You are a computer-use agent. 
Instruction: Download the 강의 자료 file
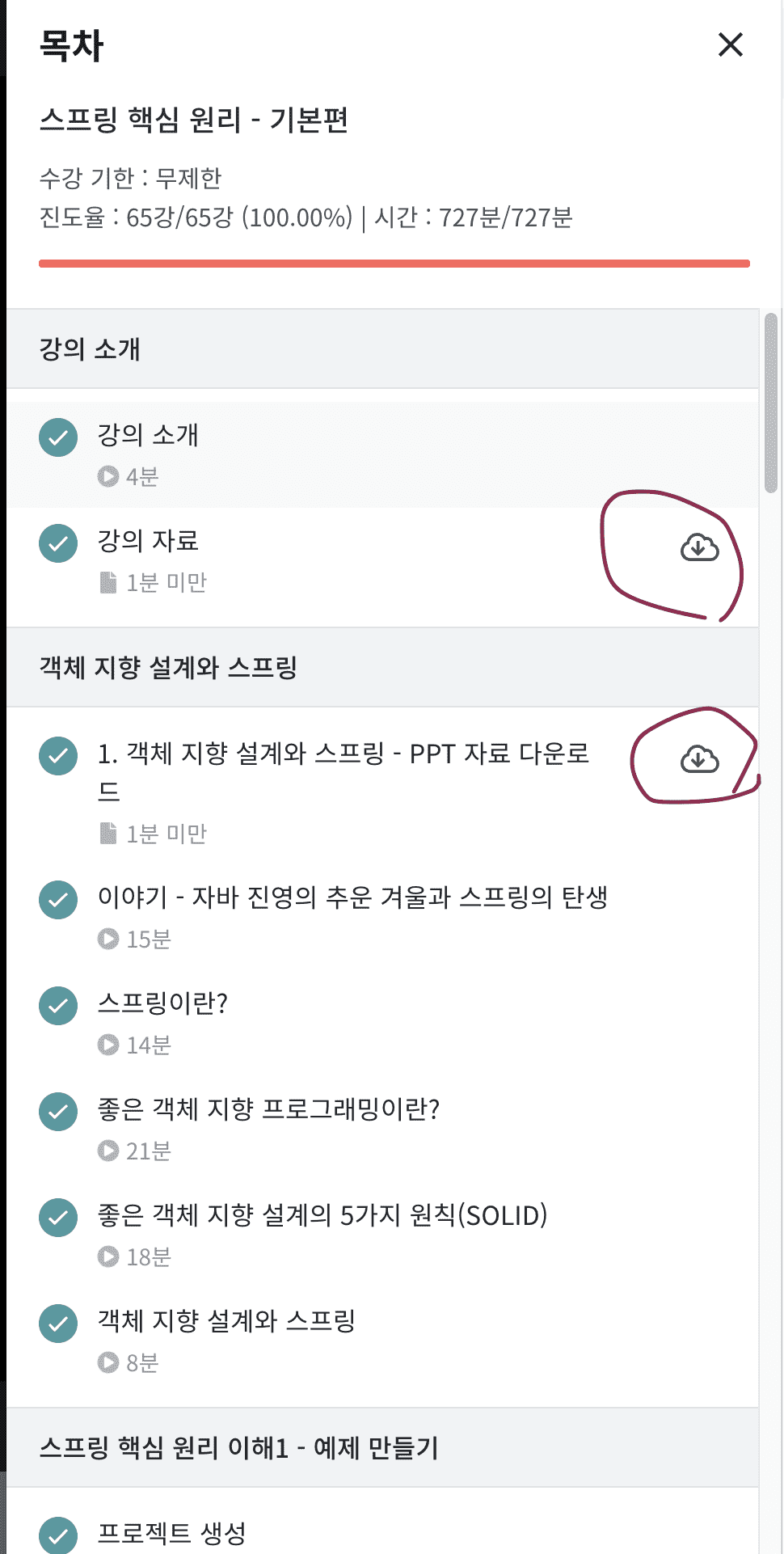tap(699, 548)
